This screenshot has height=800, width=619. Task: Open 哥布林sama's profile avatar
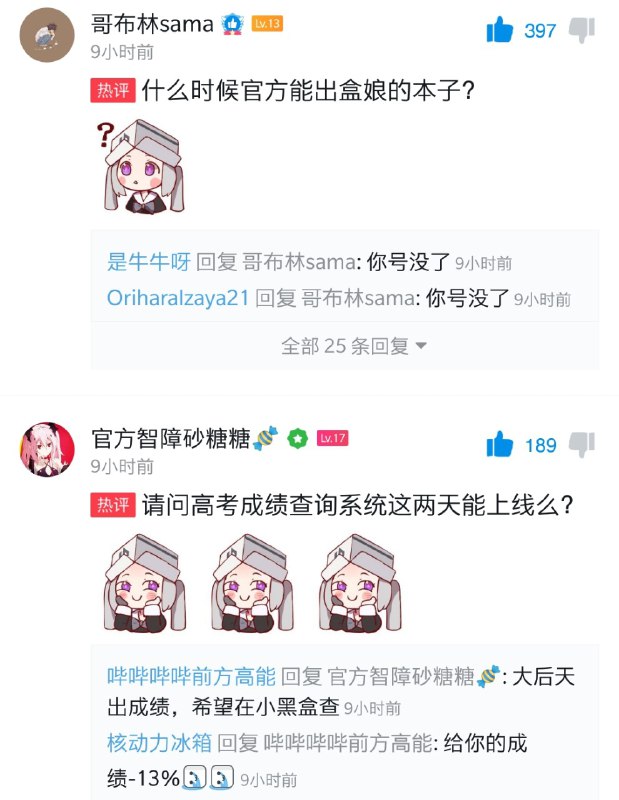pos(47,36)
